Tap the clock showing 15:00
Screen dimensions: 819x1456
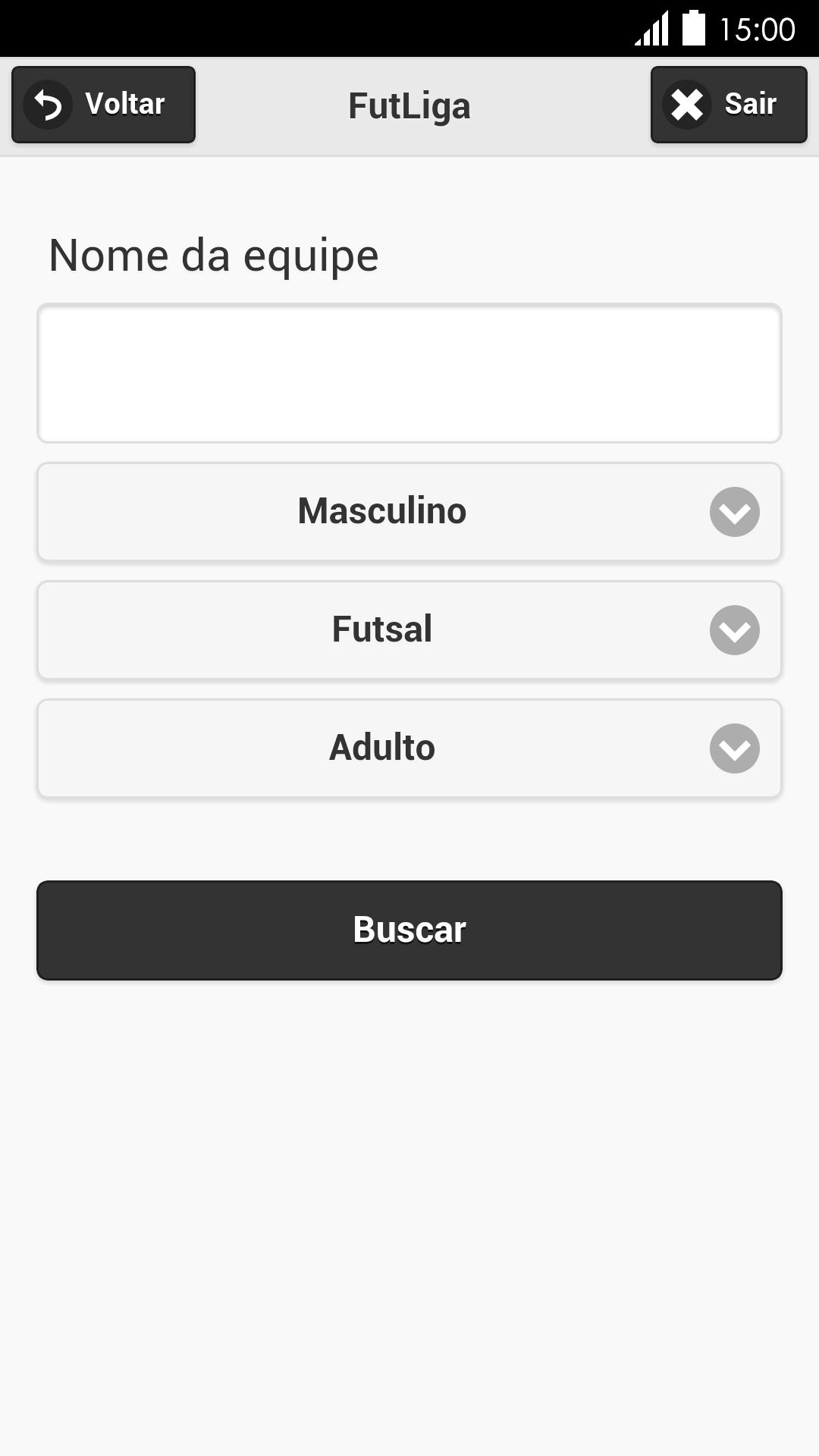755,25
